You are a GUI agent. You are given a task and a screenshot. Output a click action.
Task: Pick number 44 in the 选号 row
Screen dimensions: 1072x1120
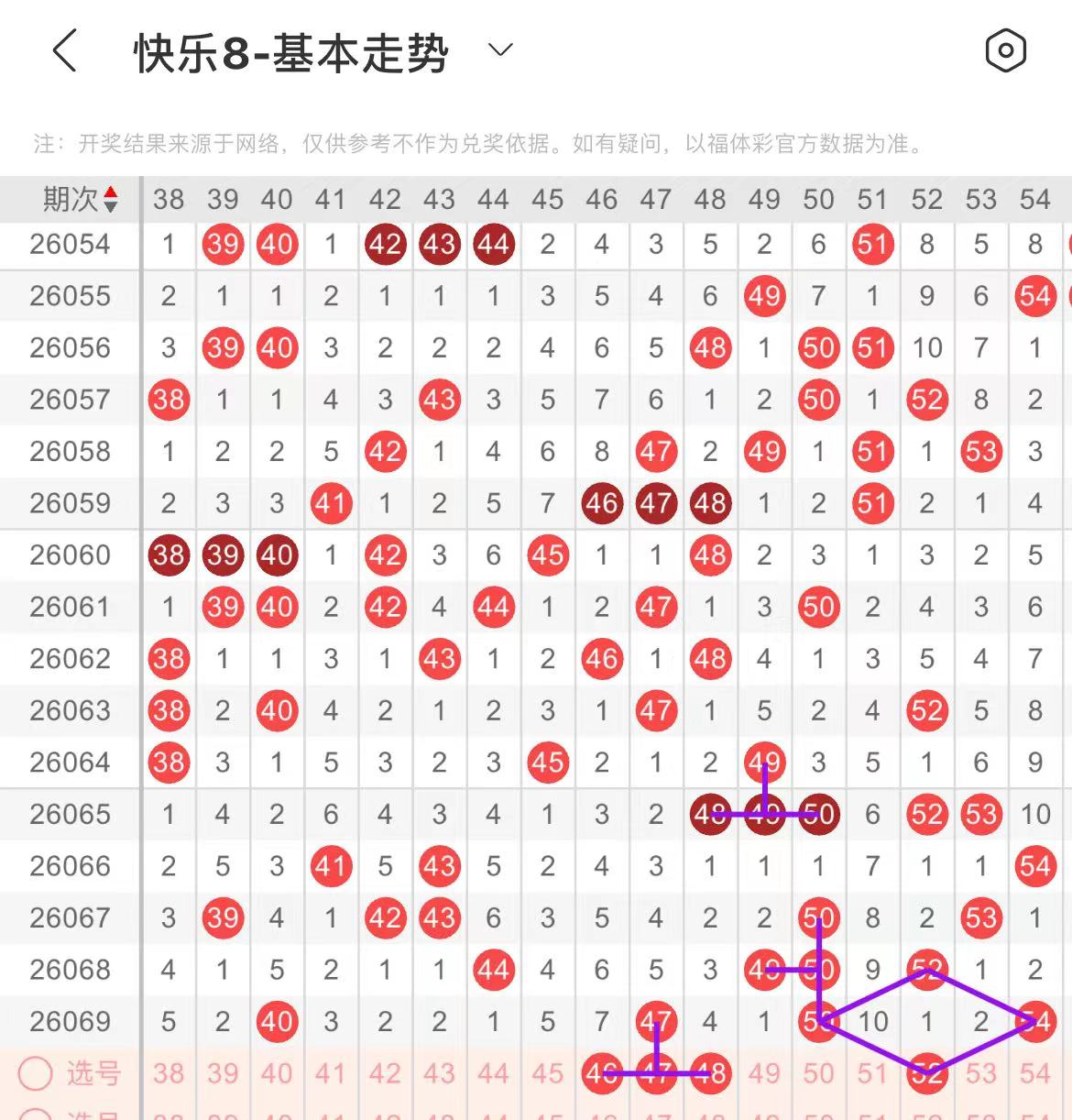493,1073
